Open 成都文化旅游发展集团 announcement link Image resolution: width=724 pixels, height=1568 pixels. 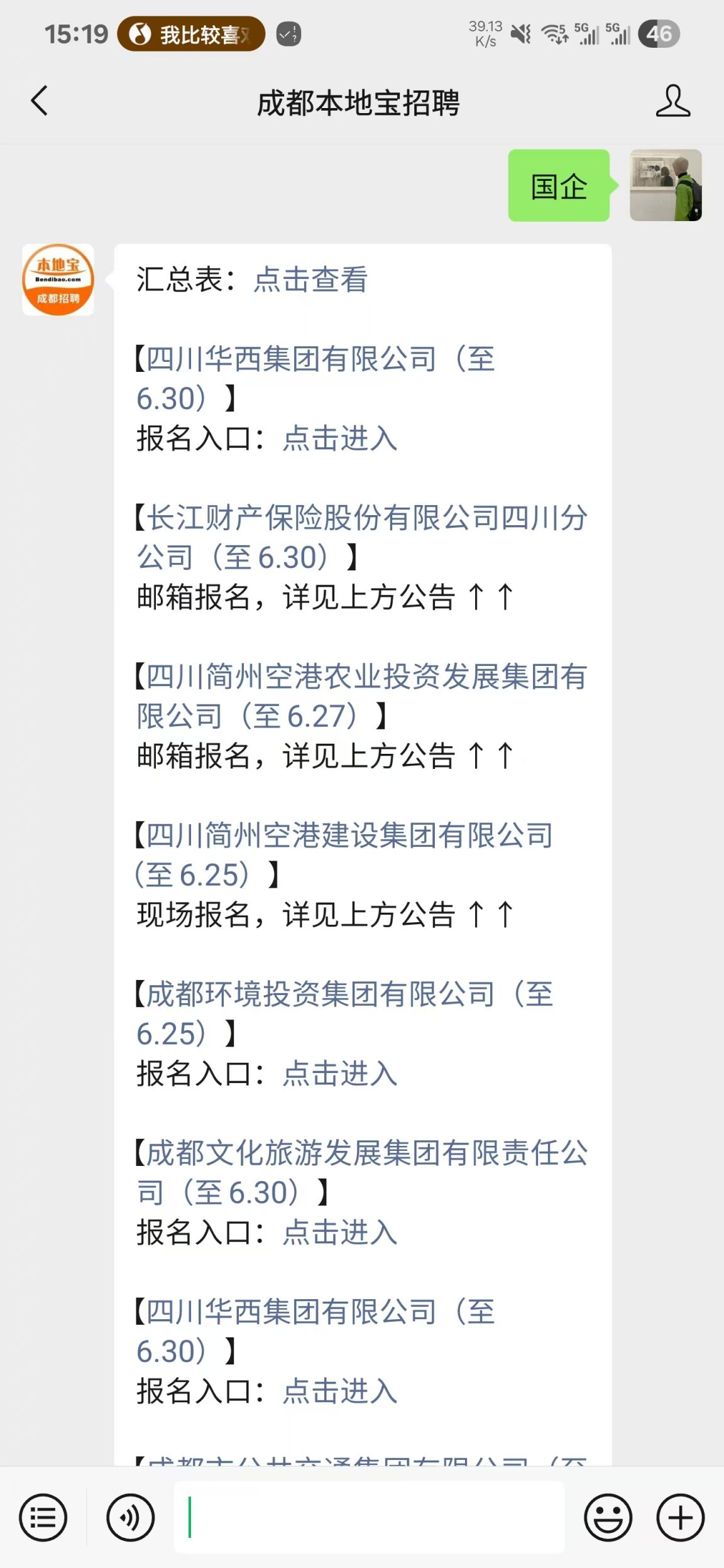point(362,1172)
